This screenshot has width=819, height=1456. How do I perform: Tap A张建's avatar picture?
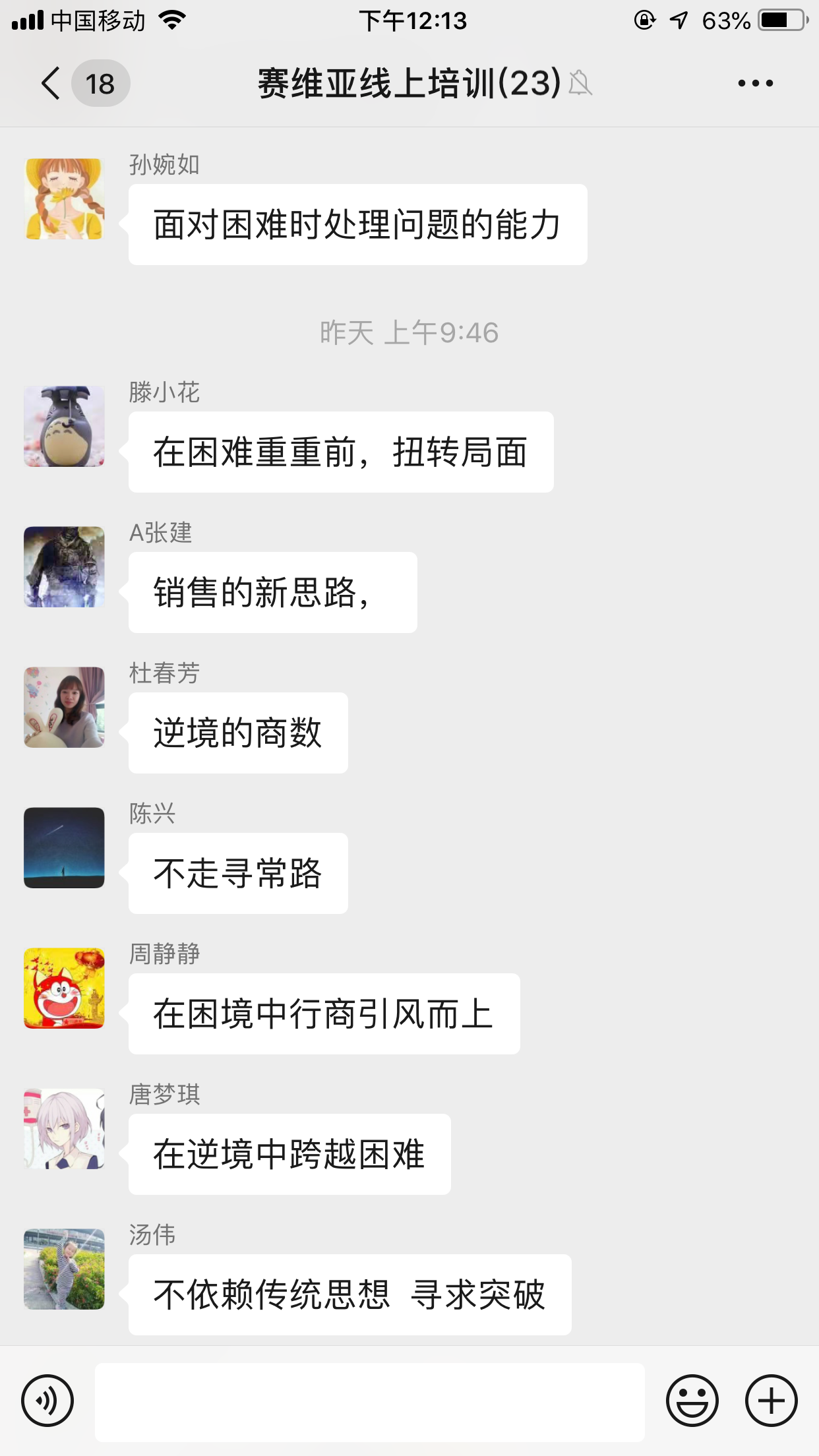pyautogui.click(x=65, y=567)
